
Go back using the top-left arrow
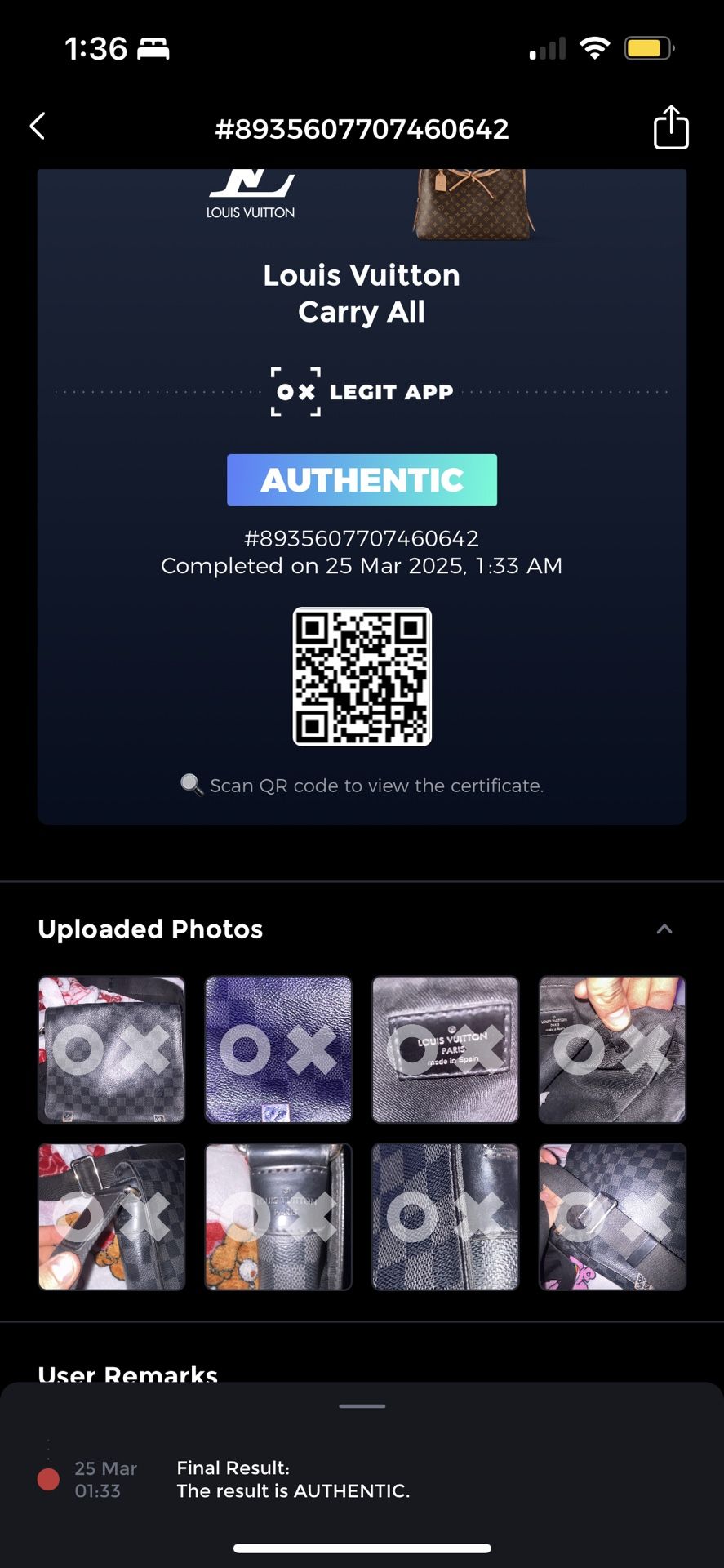click(x=38, y=127)
